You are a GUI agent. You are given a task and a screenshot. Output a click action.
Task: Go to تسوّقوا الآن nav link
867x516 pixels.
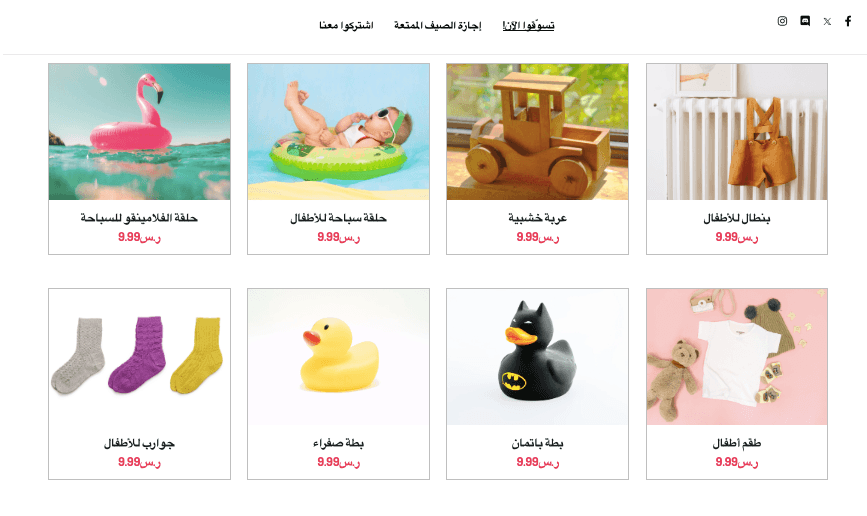pos(528,25)
